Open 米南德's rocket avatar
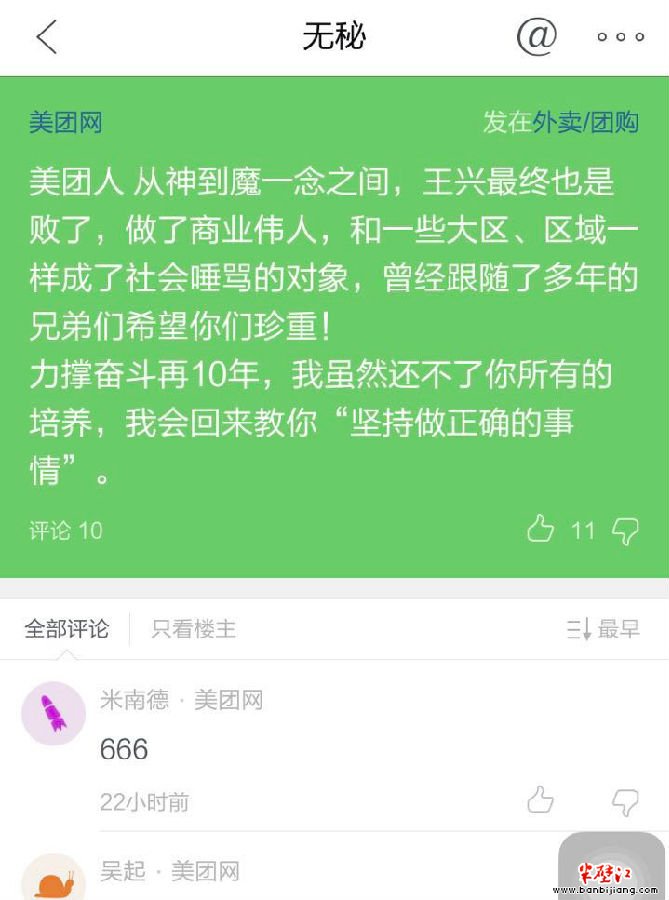Image resolution: width=669 pixels, height=900 pixels. (53, 713)
